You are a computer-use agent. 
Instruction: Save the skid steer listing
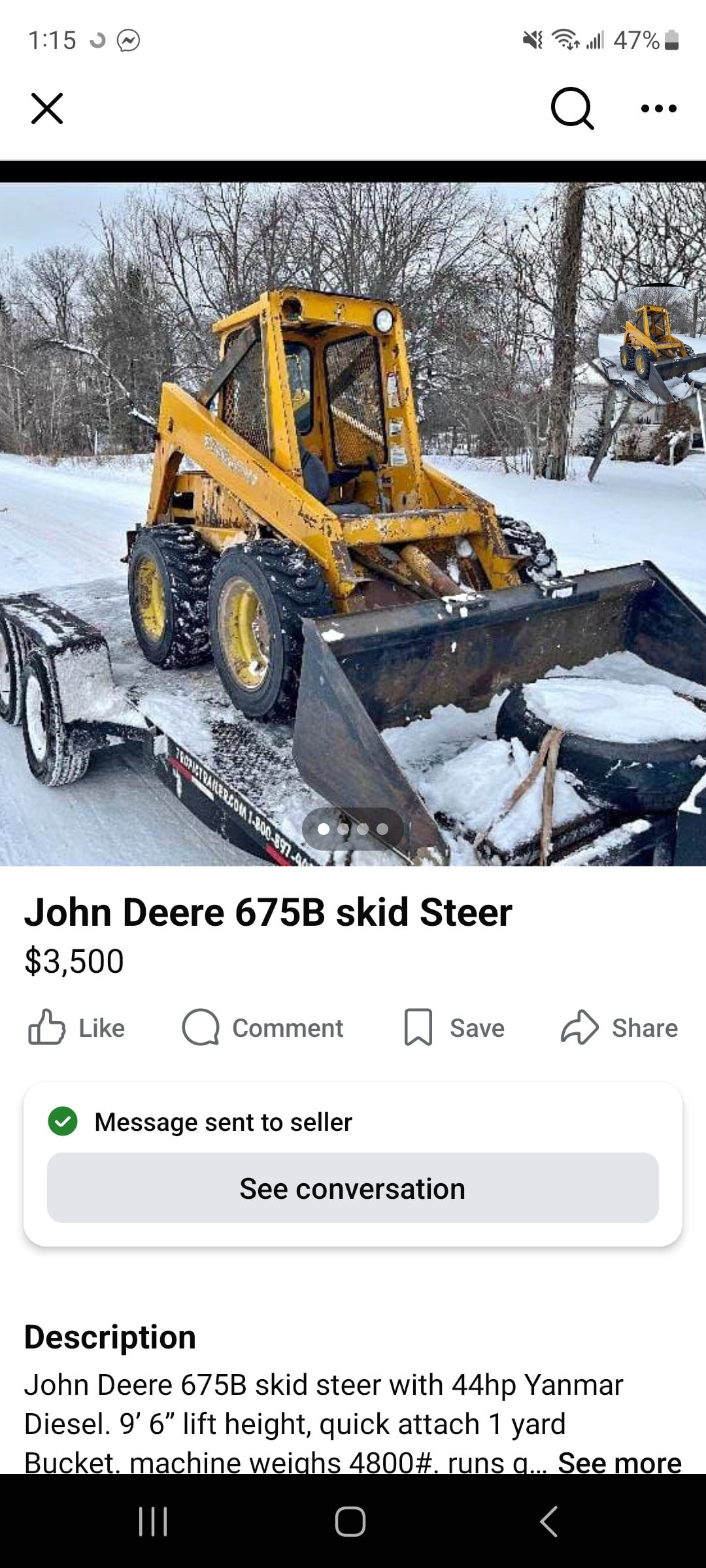[454, 1028]
